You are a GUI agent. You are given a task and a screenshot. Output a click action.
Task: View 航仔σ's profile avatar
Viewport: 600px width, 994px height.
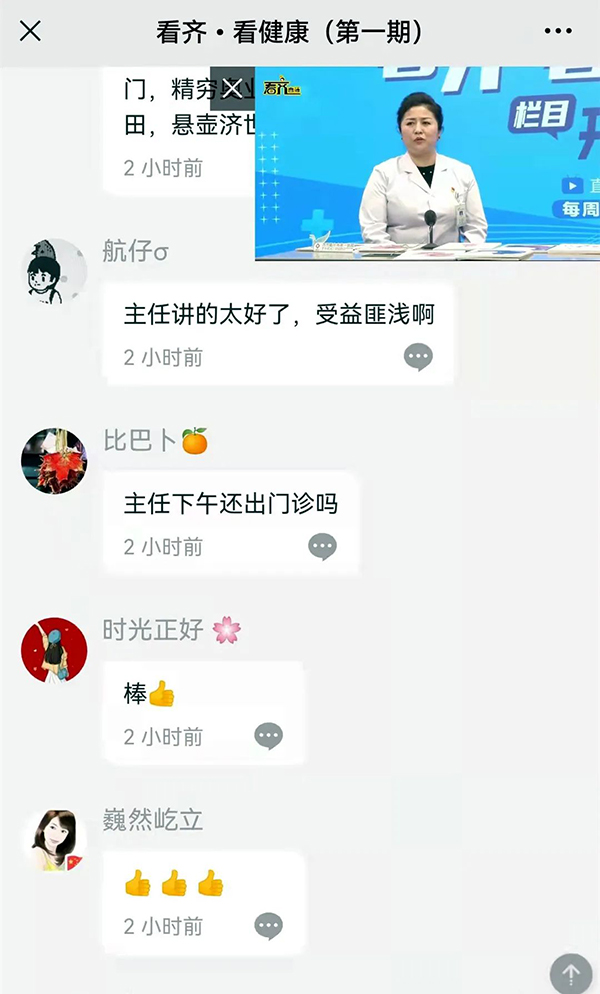[x=54, y=271]
